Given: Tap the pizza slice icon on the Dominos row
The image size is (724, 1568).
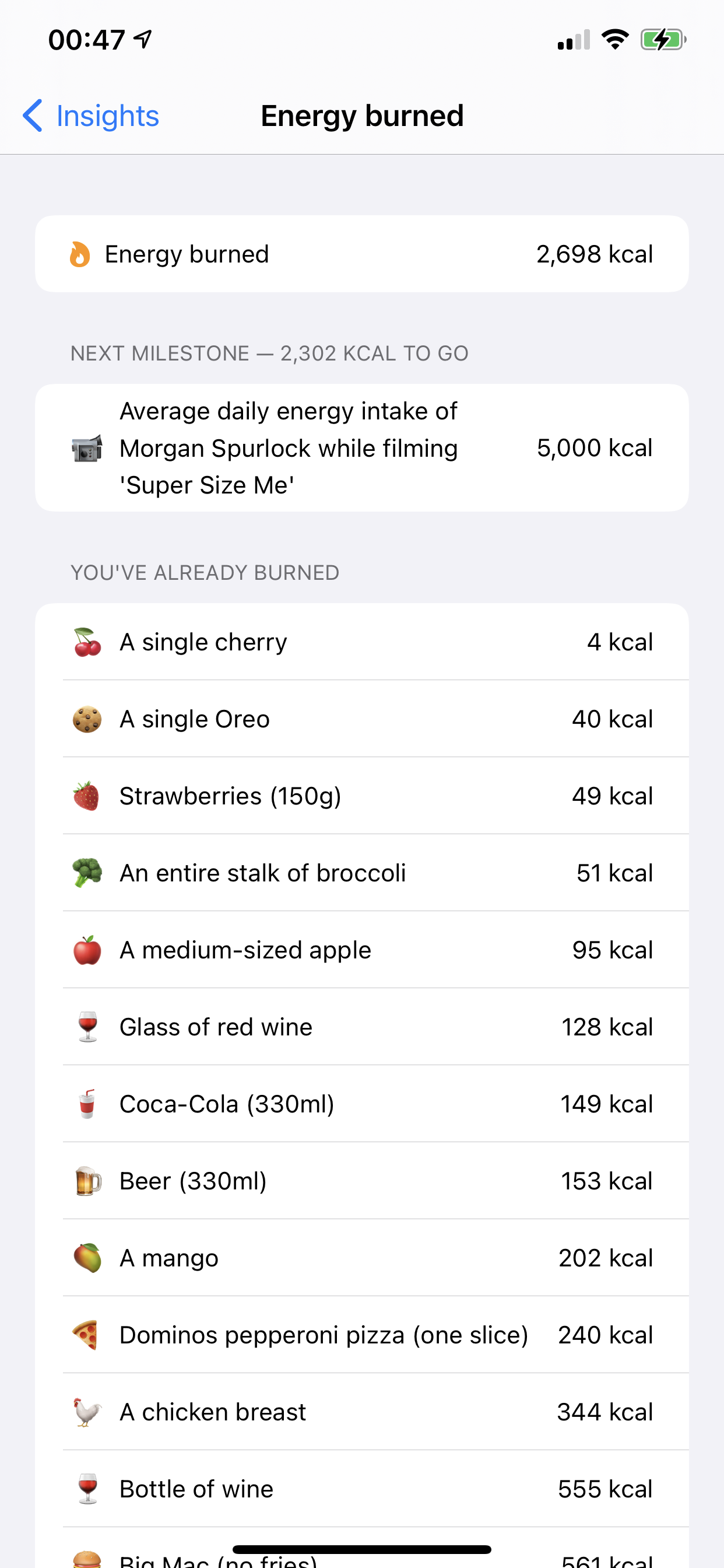Looking at the screenshot, I should (x=87, y=1334).
